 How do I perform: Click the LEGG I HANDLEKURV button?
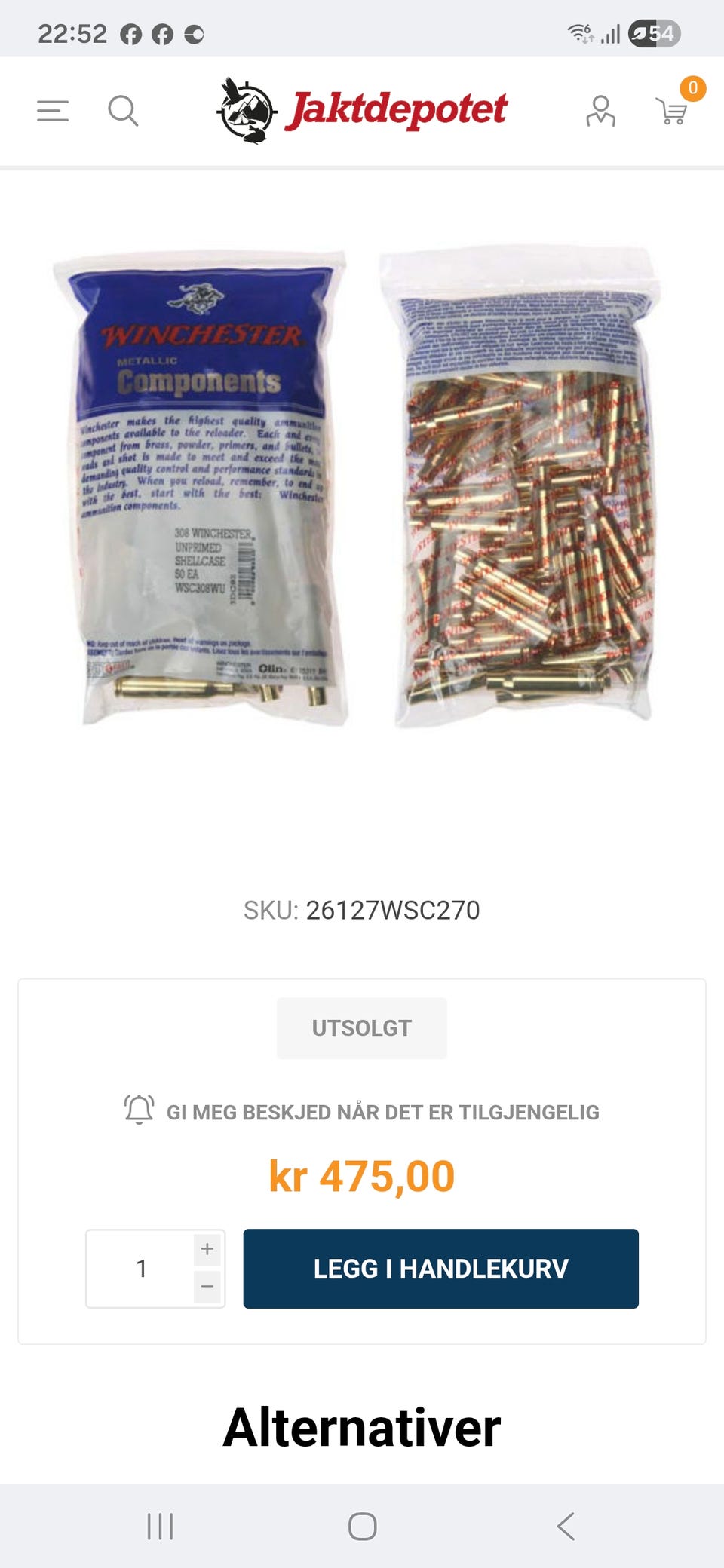(441, 1269)
